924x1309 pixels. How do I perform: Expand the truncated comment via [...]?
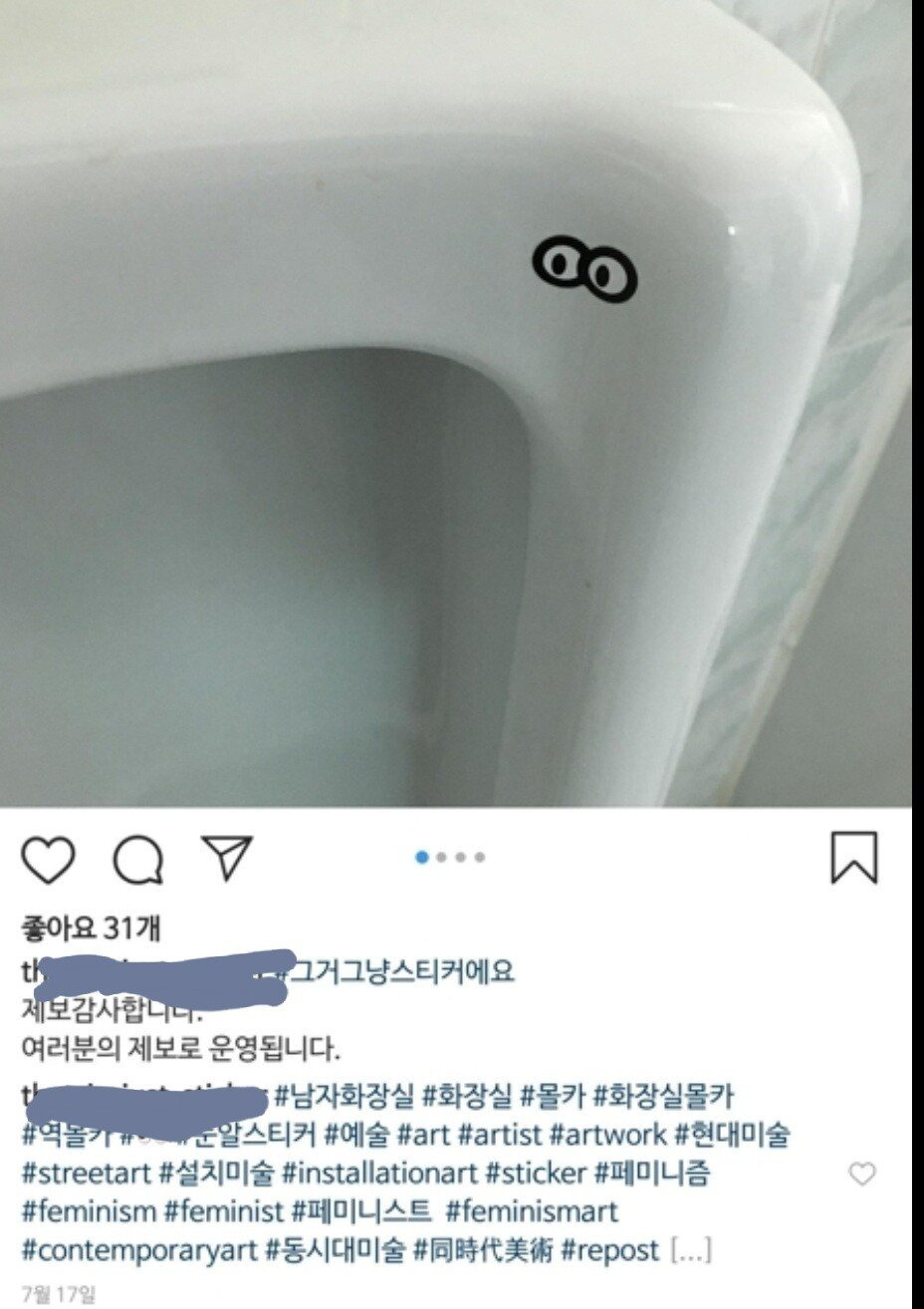coord(691,1250)
